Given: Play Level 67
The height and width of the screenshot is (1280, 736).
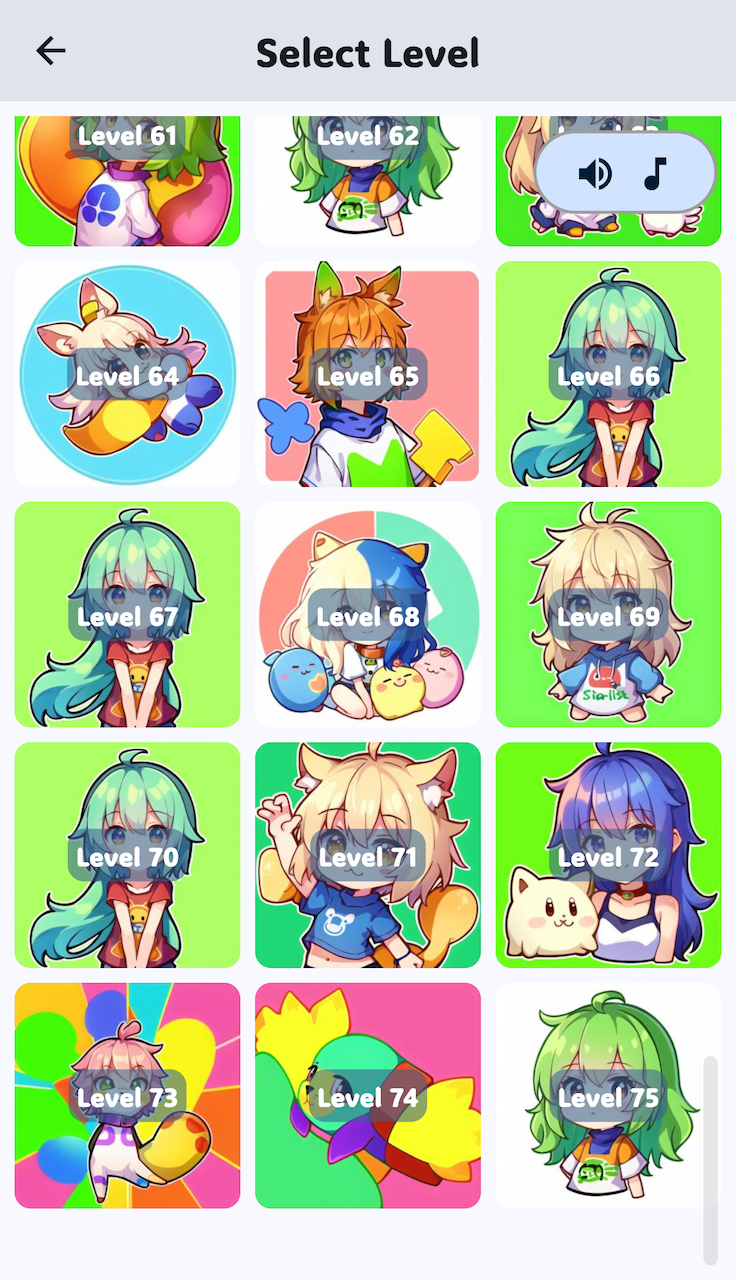Looking at the screenshot, I should [x=127, y=615].
